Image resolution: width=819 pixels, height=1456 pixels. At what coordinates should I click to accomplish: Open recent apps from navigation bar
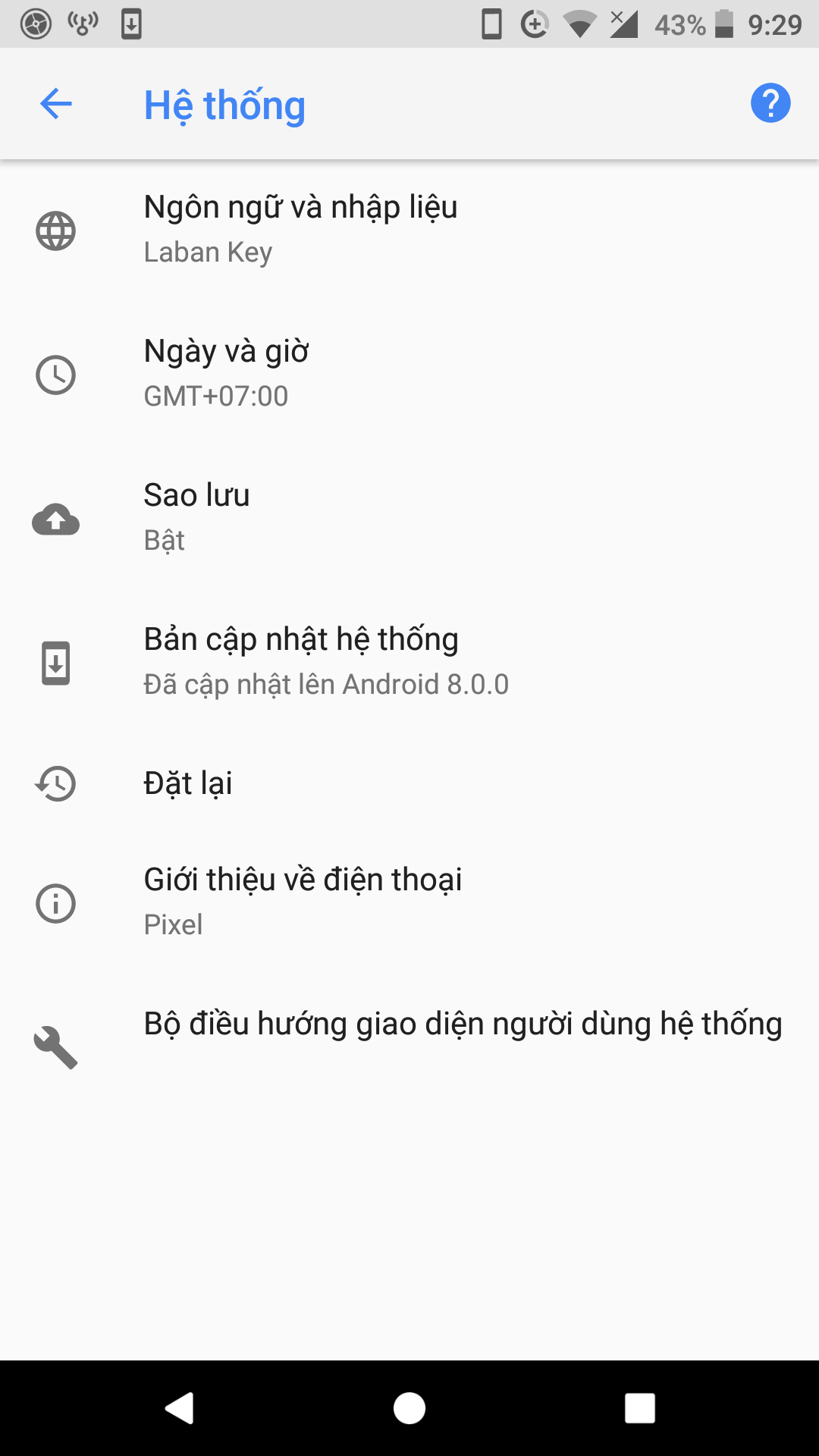point(639,1408)
